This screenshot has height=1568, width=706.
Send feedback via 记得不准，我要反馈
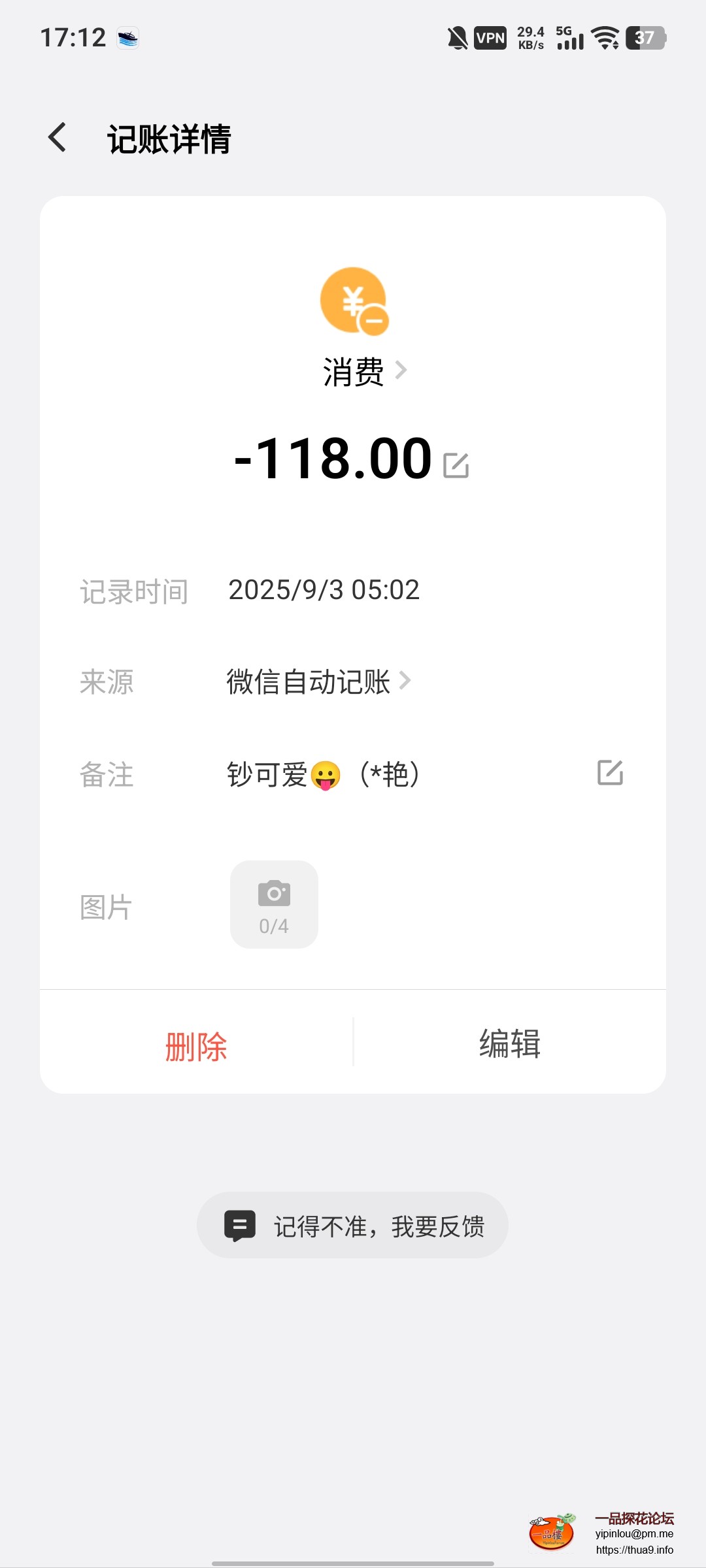[x=352, y=1226]
